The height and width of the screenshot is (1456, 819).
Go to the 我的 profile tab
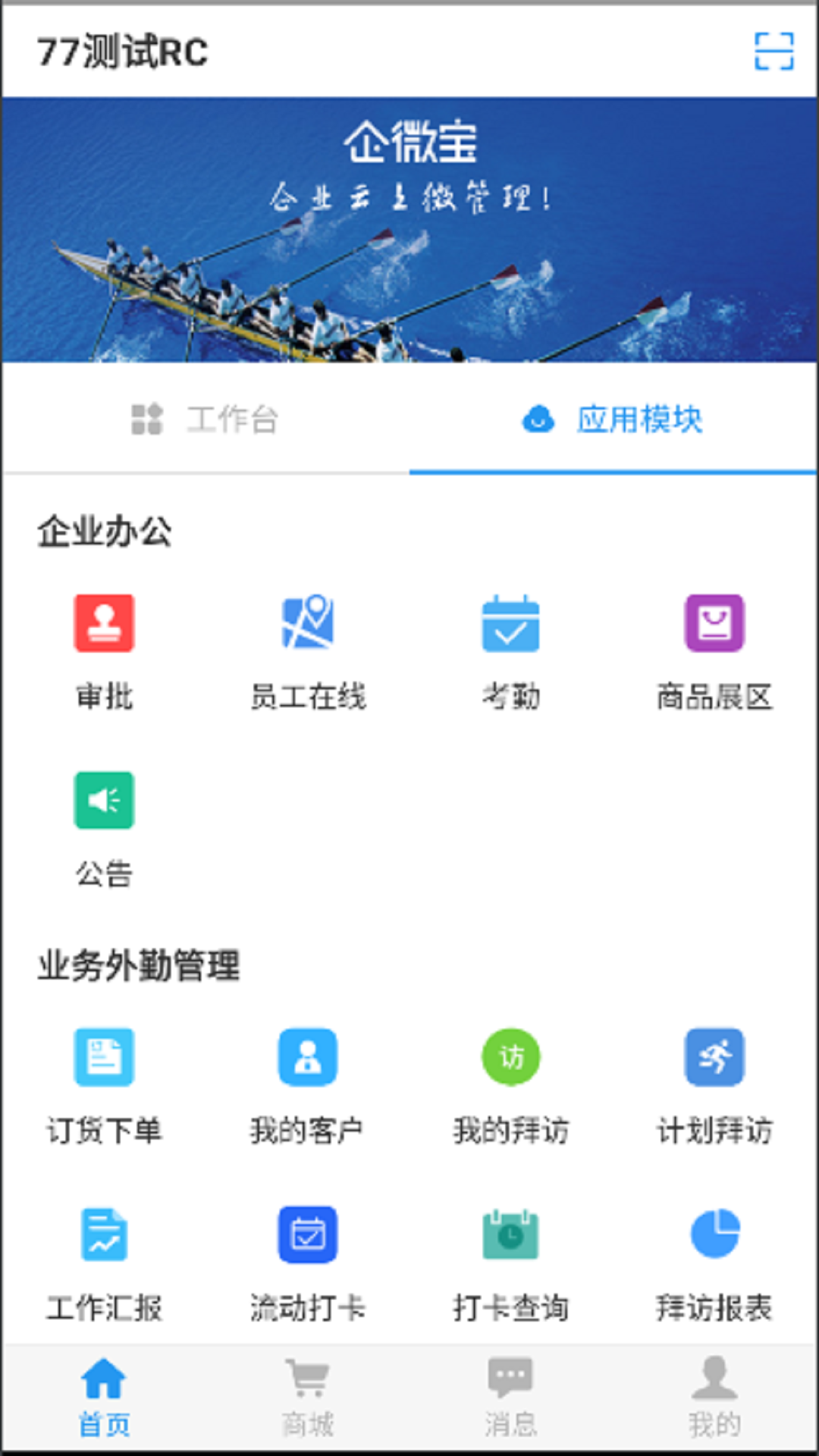[714, 1397]
